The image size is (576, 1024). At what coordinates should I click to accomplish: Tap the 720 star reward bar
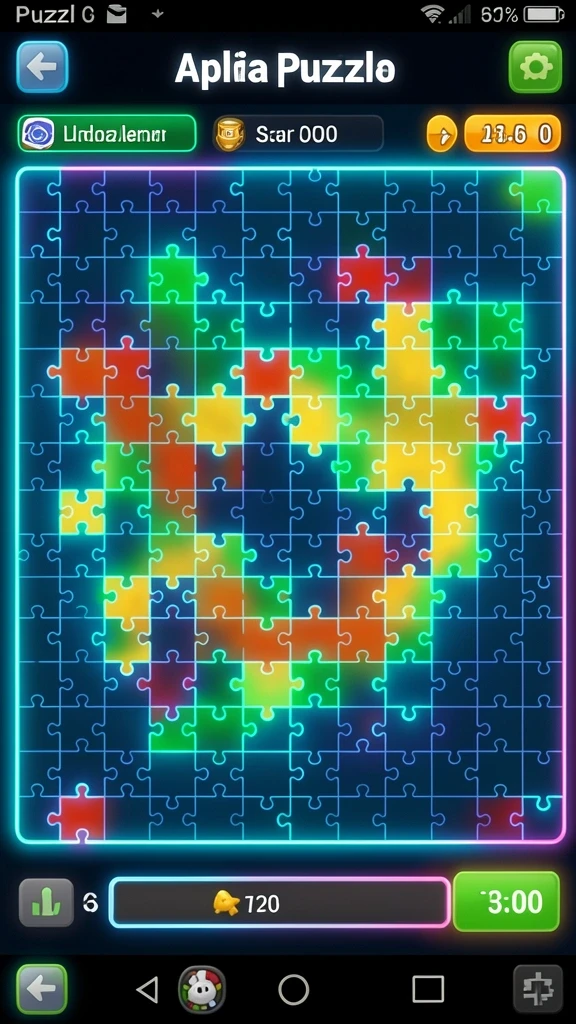(280, 903)
